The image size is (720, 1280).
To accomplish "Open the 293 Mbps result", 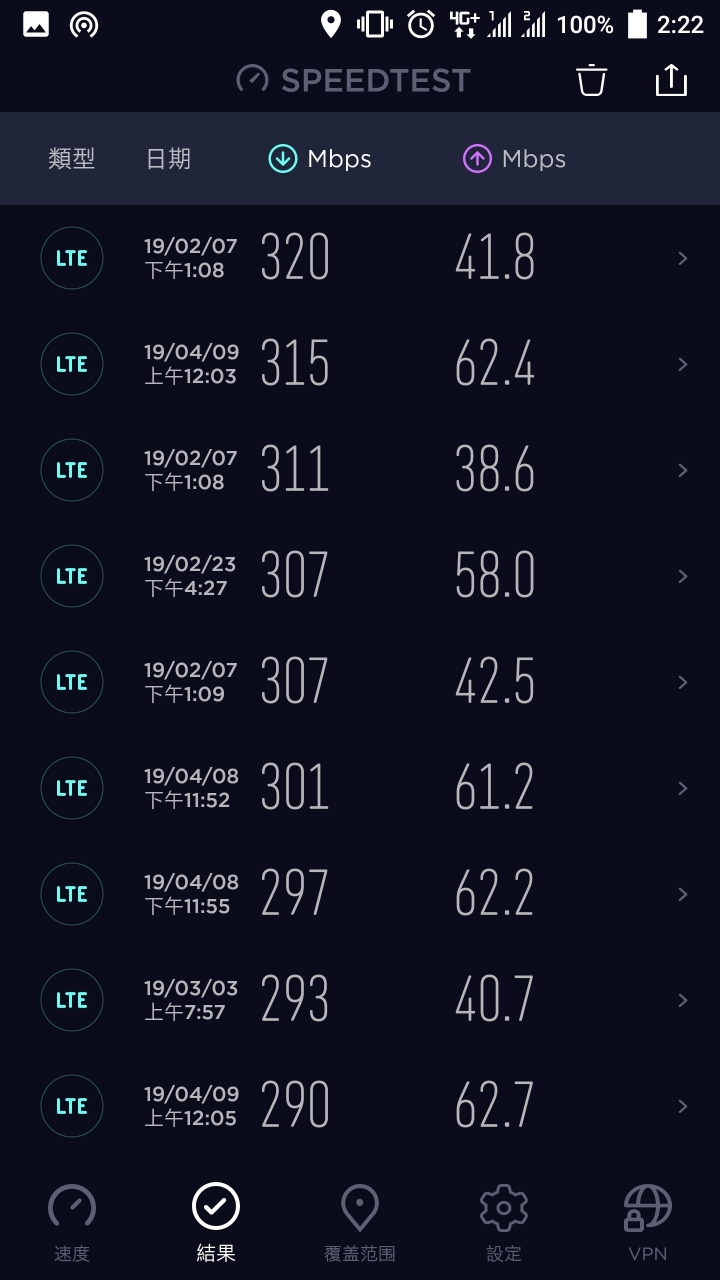I will tap(360, 1000).
